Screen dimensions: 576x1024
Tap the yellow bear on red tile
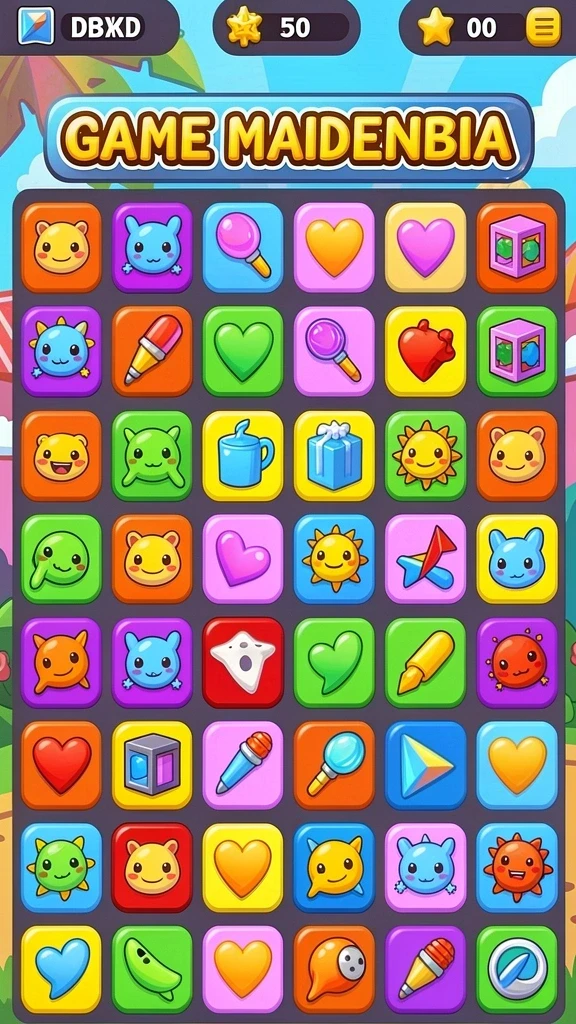click(152, 867)
